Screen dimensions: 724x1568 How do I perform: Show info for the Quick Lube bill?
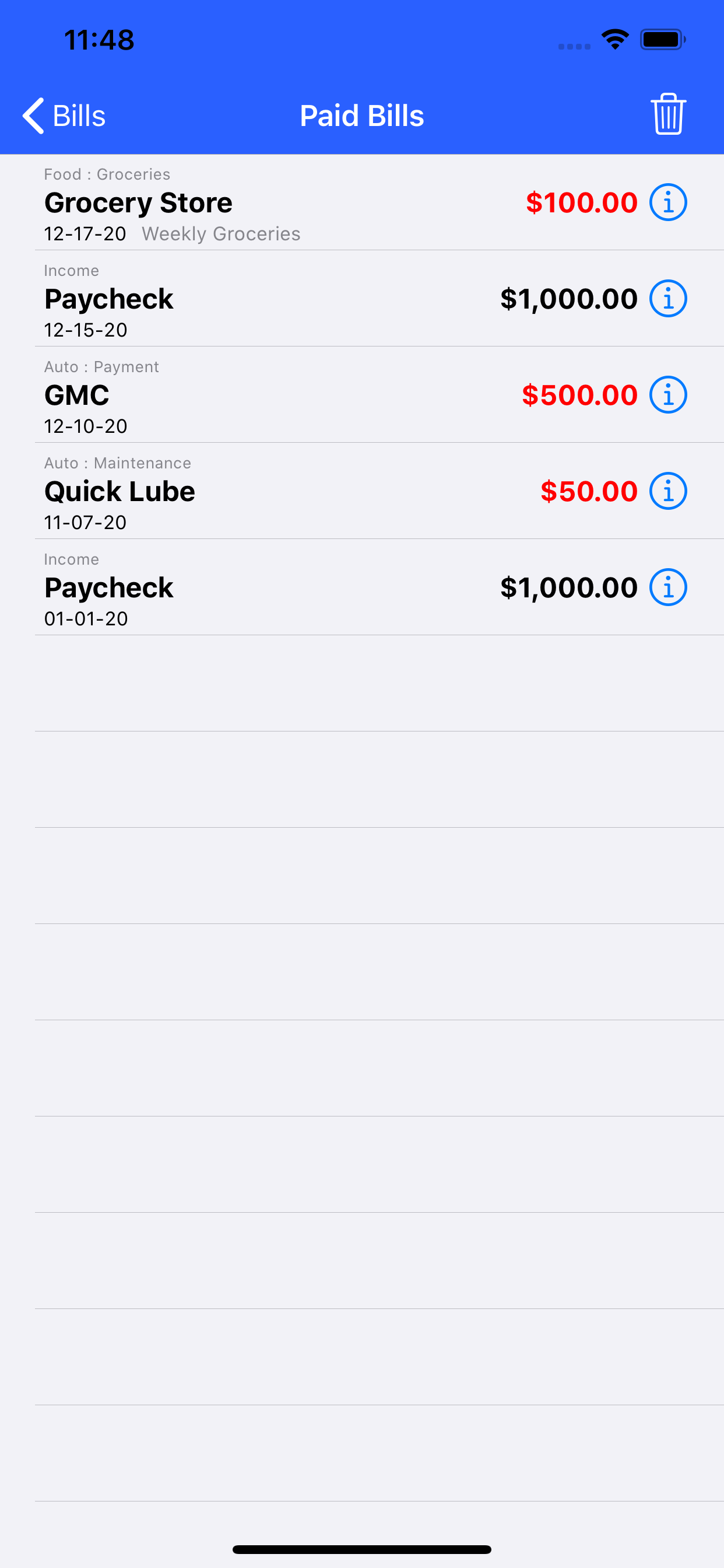668,491
